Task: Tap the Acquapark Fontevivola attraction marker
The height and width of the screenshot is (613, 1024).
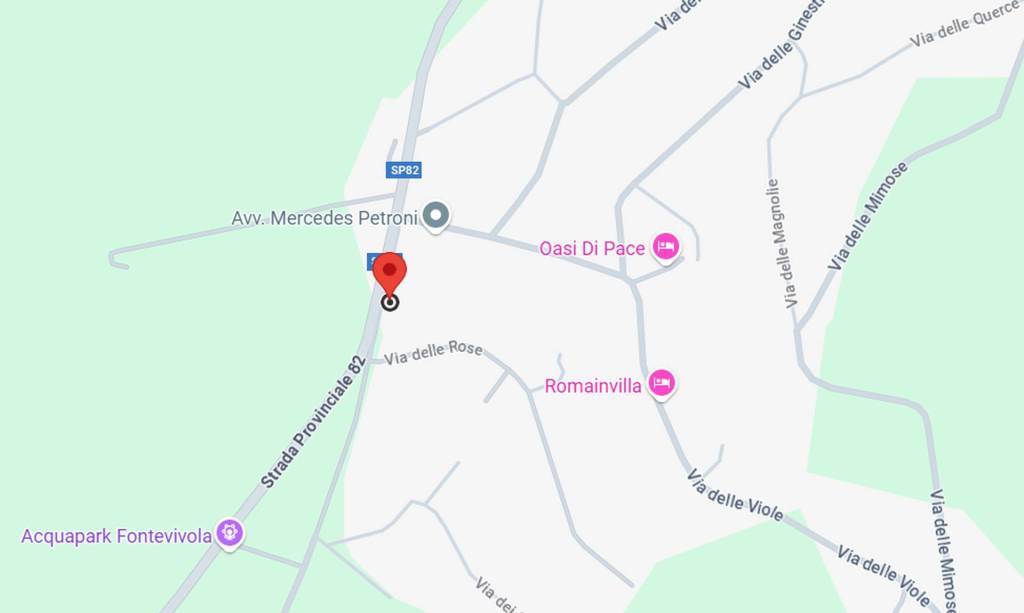Action: (x=230, y=533)
